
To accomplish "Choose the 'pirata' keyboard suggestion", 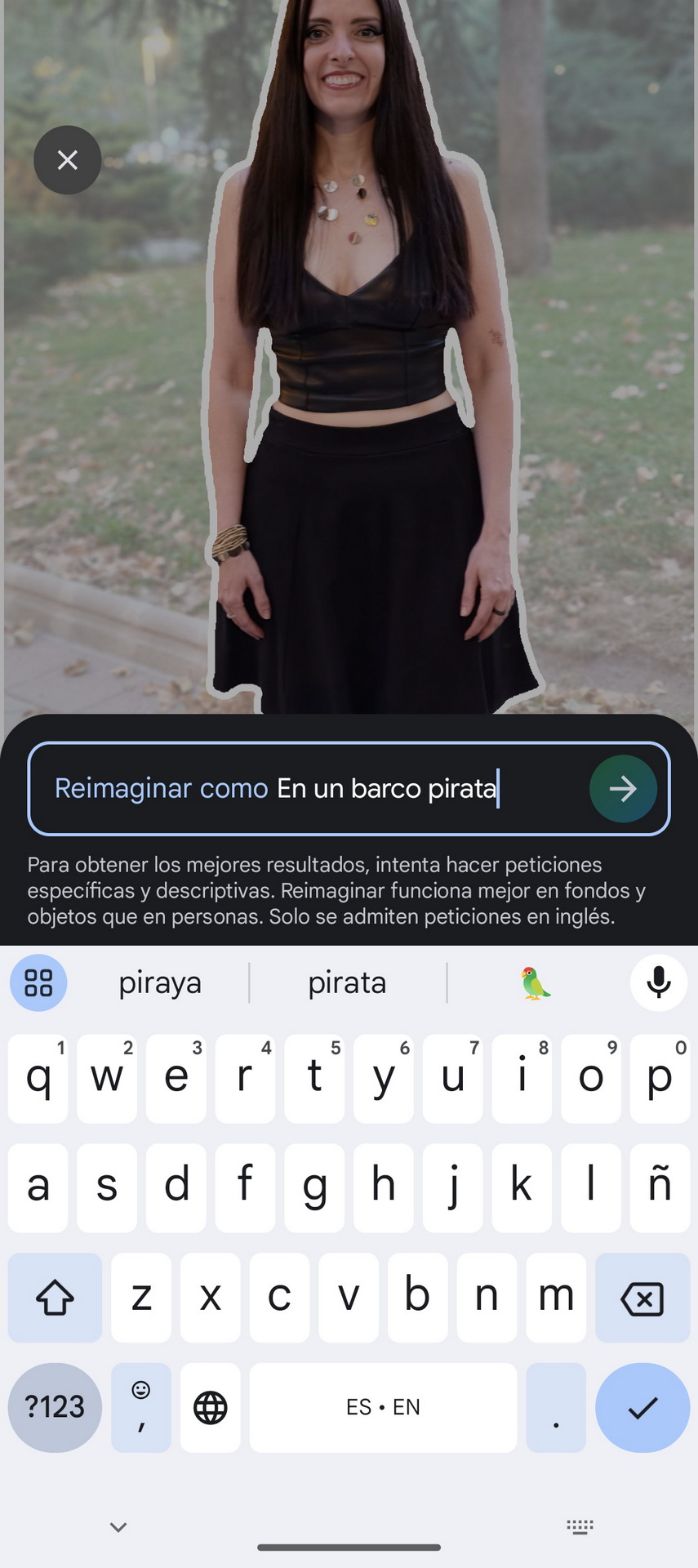I will 347,982.
